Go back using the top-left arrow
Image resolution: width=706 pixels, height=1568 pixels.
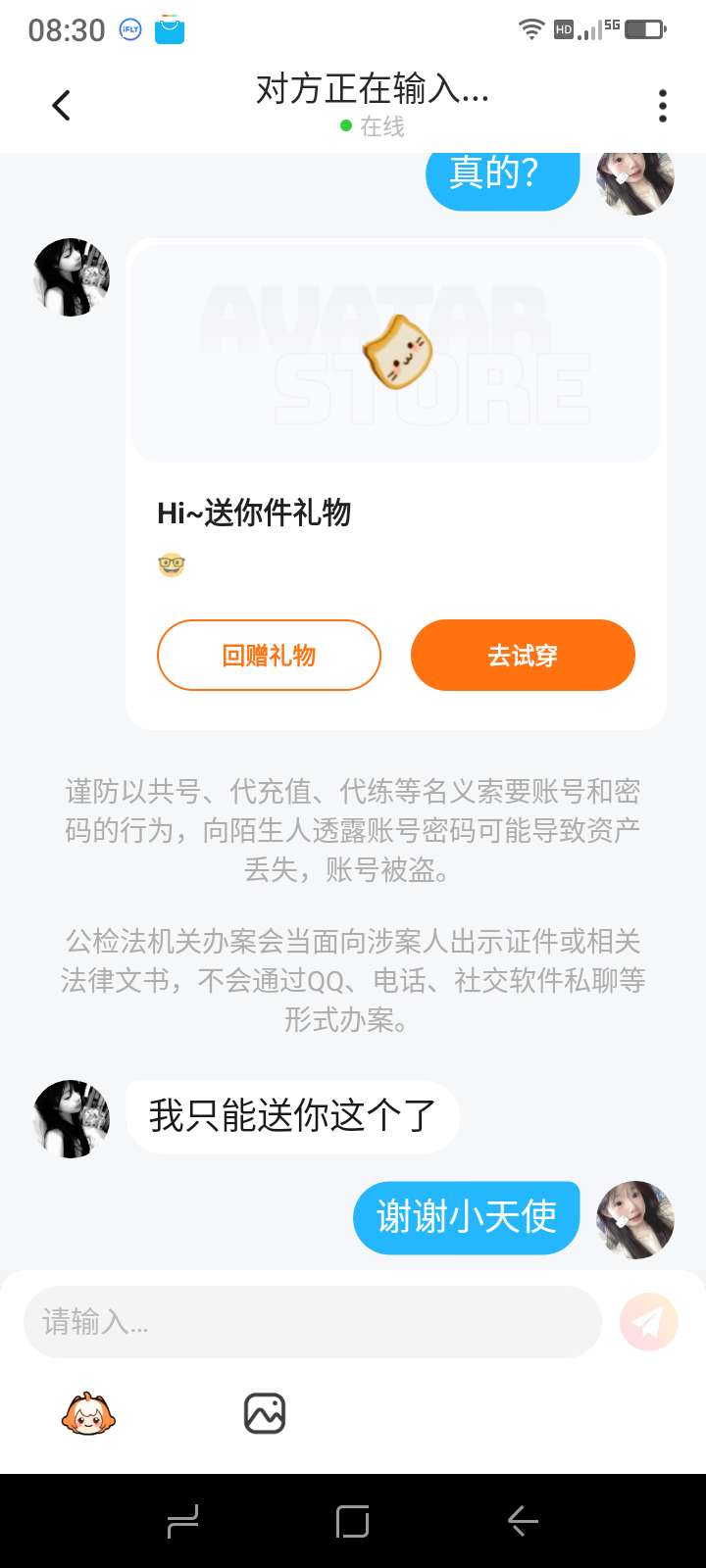click(x=61, y=105)
